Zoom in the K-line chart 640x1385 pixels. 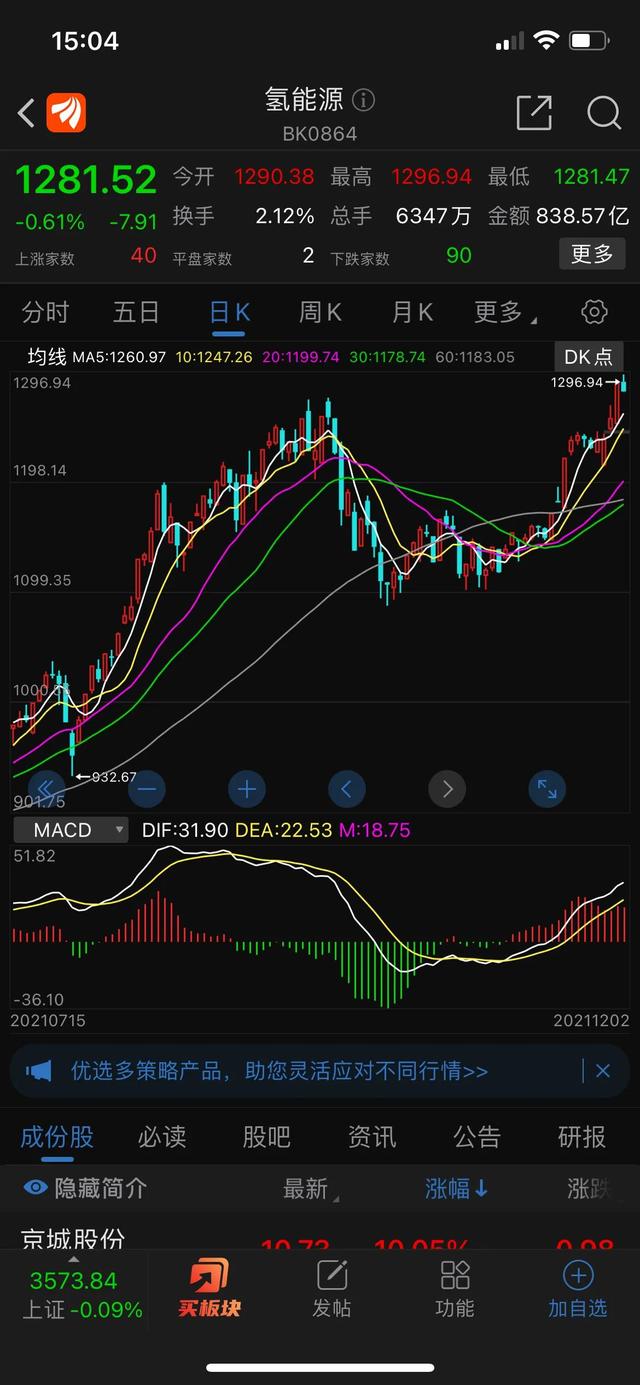coord(246,789)
